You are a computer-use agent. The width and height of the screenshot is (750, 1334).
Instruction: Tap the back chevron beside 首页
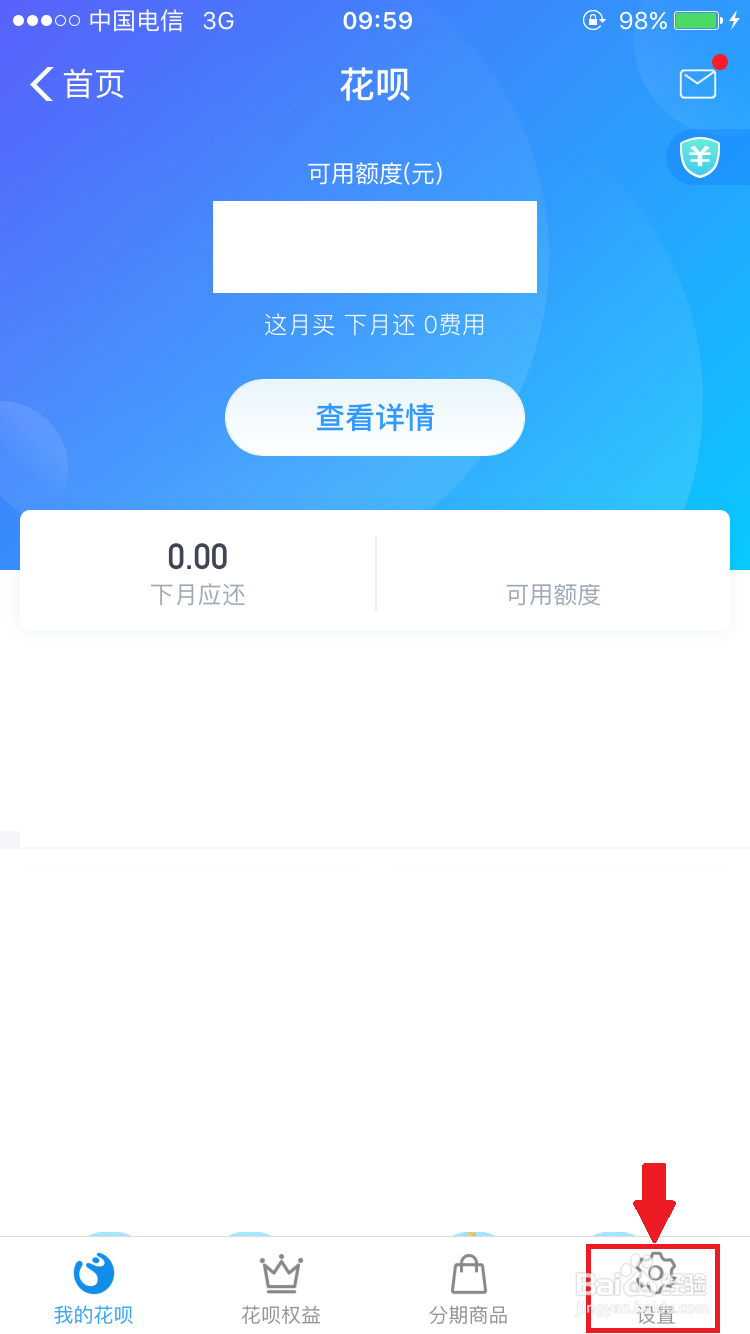tap(39, 85)
